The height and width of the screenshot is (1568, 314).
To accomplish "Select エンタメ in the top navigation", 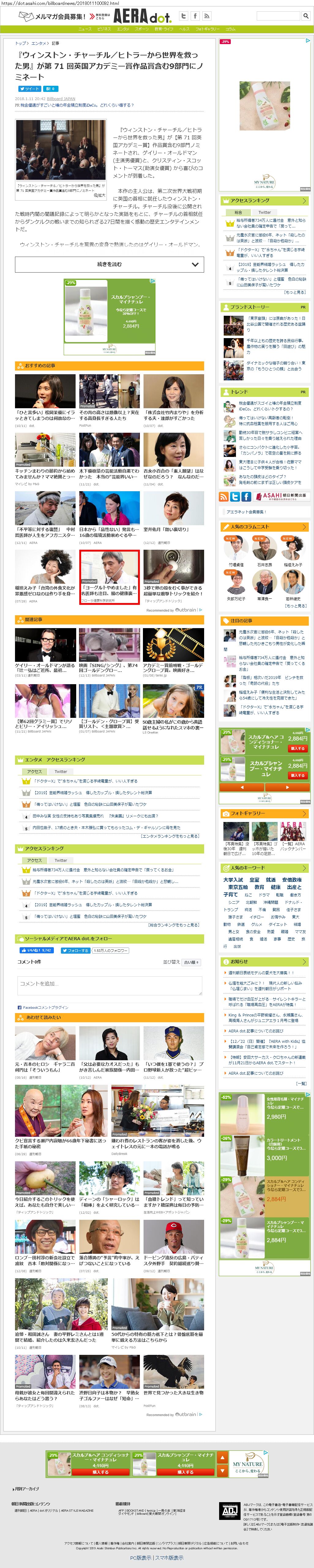I will [123, 28].
